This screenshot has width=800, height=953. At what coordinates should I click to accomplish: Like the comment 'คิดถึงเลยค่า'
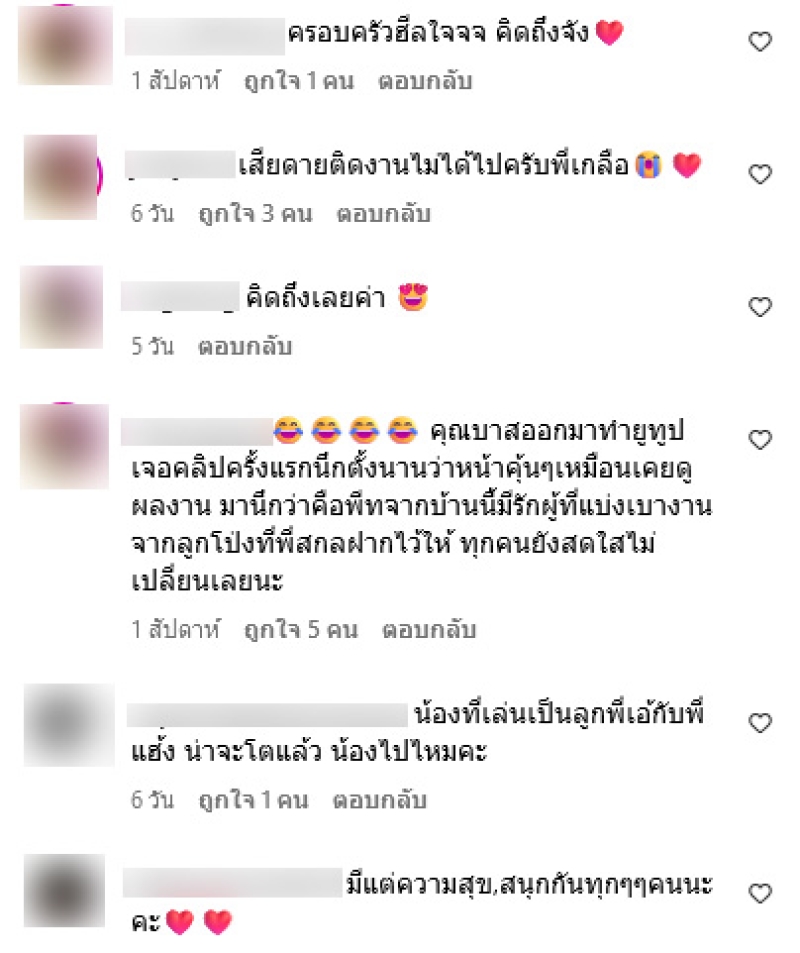(x=760, y=307)
